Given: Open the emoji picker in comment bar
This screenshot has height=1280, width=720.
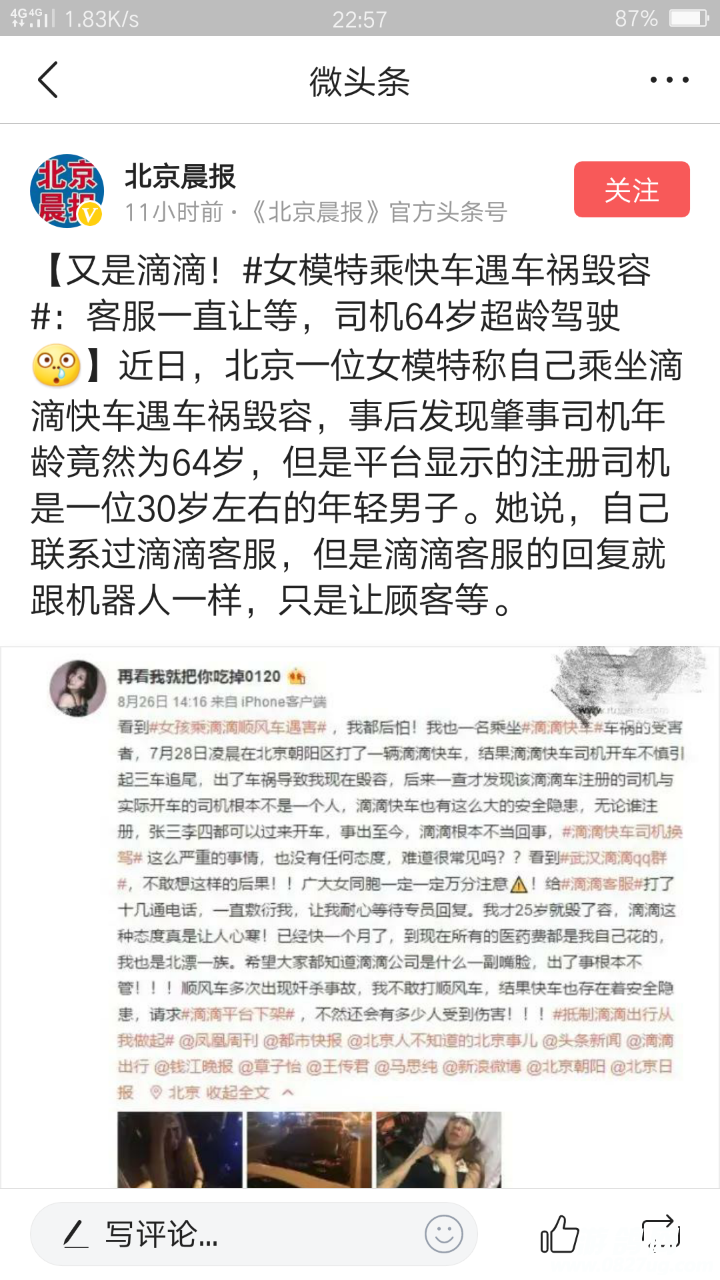Looking at the screenshot, I should click(x=444, y=1234).
